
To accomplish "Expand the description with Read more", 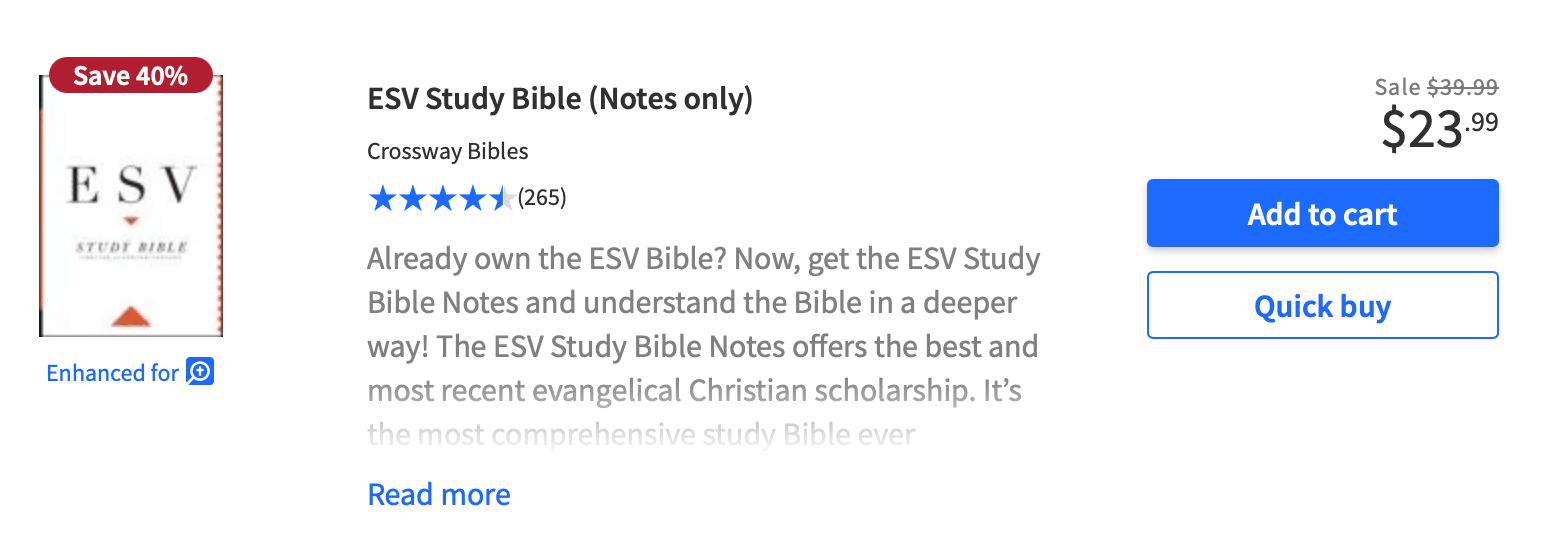I will click(x=439, y=494).
